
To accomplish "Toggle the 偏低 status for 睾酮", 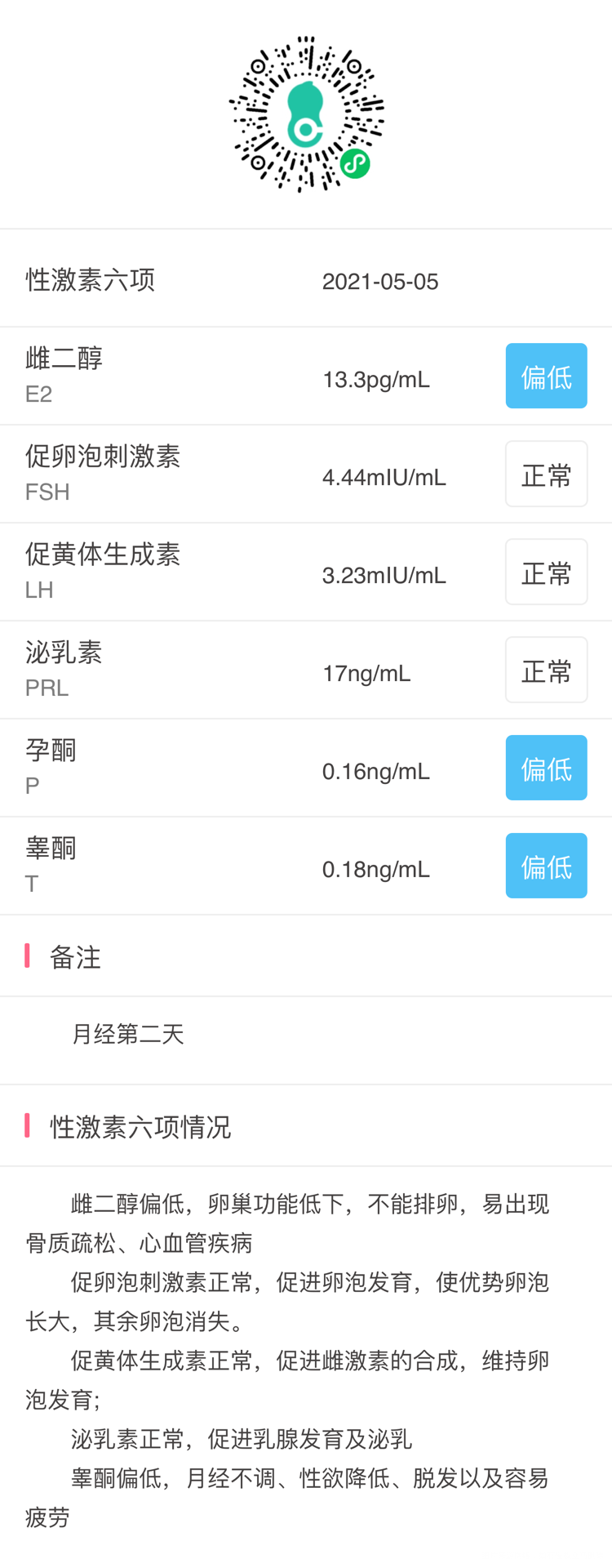I will click(x=546, y=865).
